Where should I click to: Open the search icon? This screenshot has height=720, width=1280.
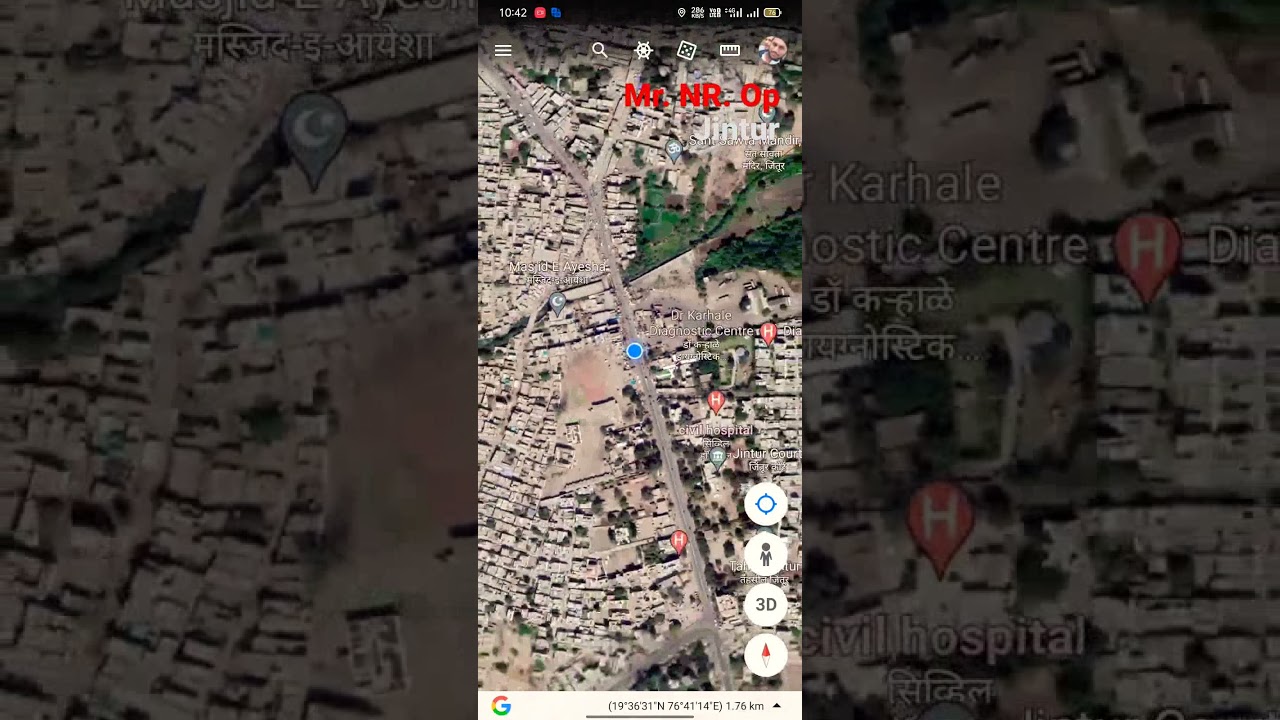(x=600, y=50)
